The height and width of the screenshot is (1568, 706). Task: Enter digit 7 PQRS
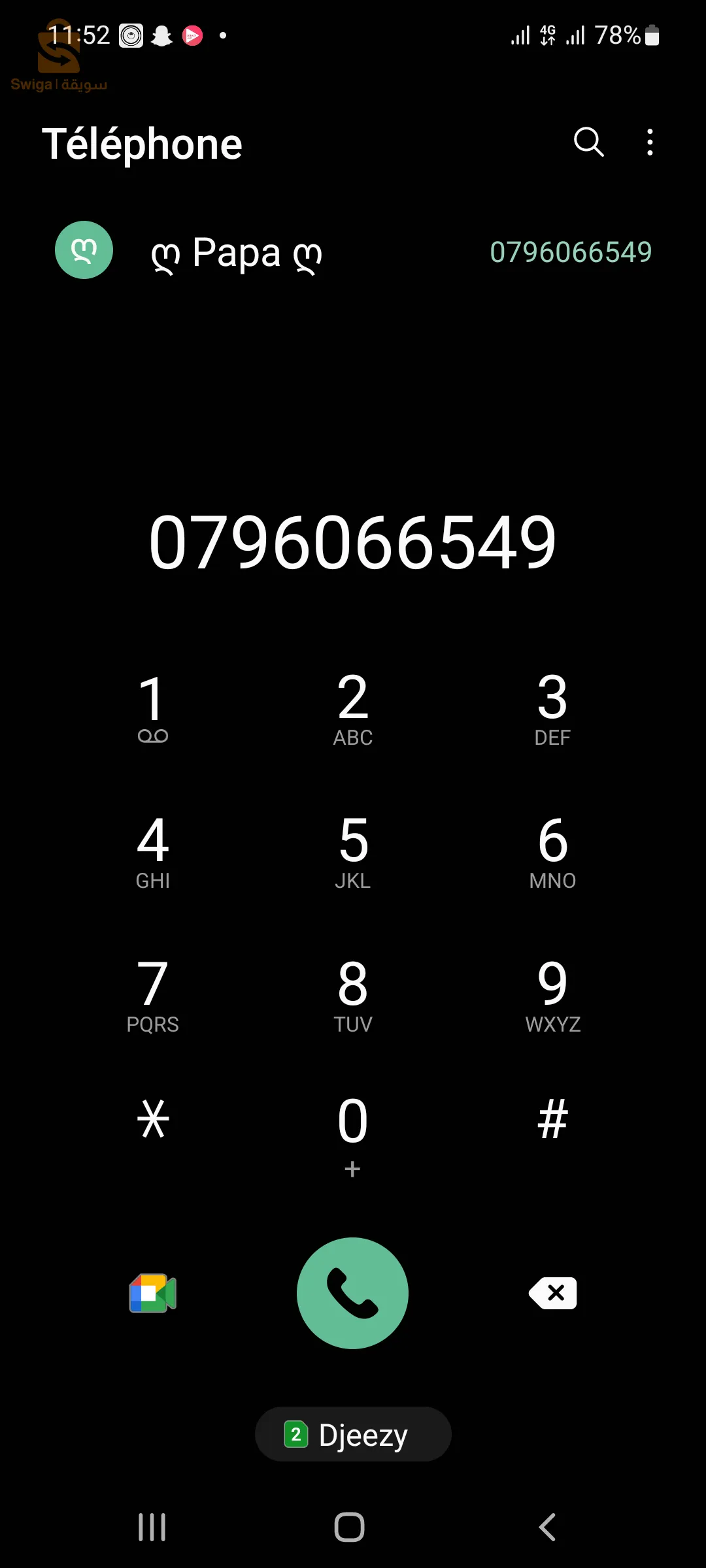click(153, 994)
